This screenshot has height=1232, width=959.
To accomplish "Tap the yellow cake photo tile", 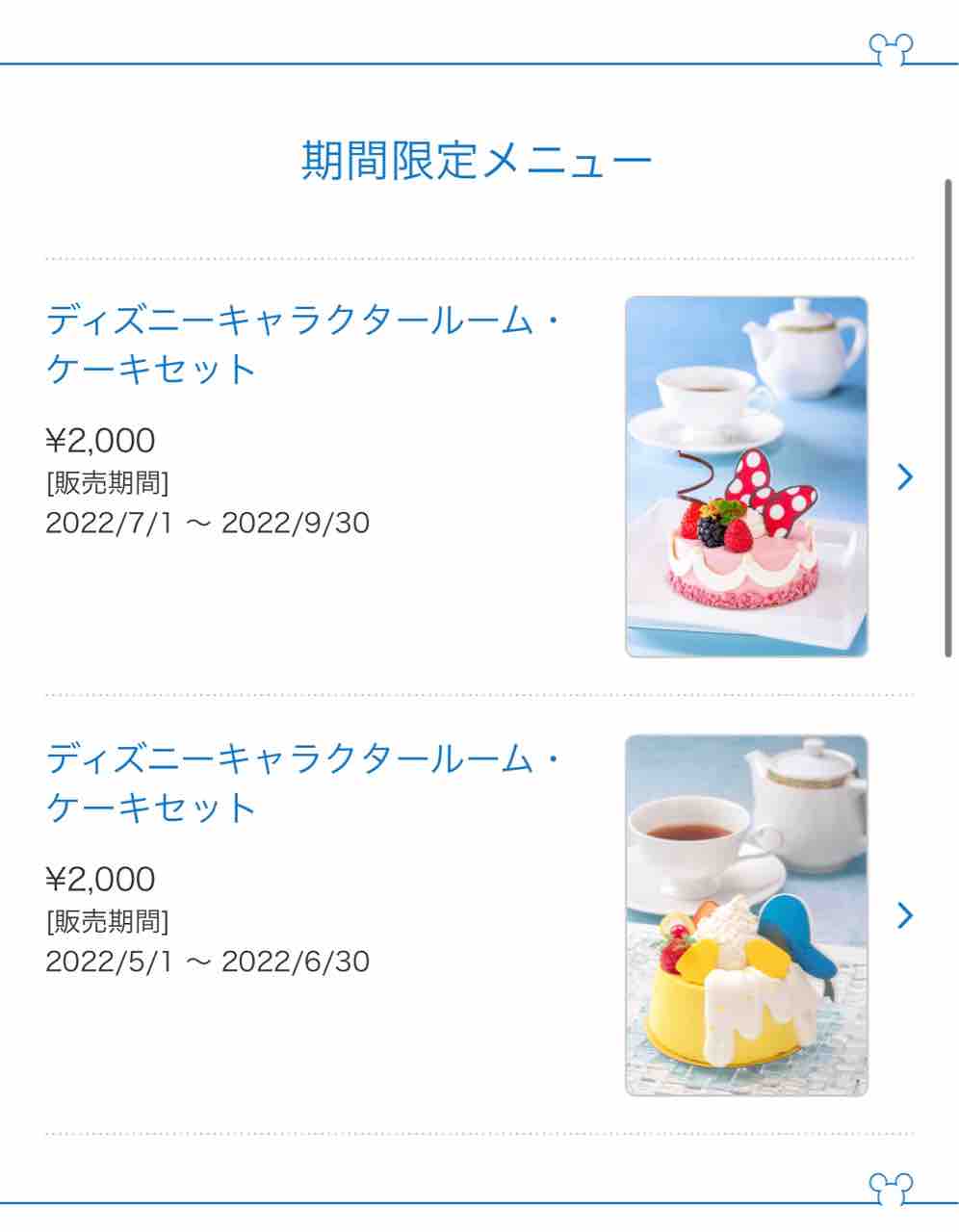I will 746,915.
